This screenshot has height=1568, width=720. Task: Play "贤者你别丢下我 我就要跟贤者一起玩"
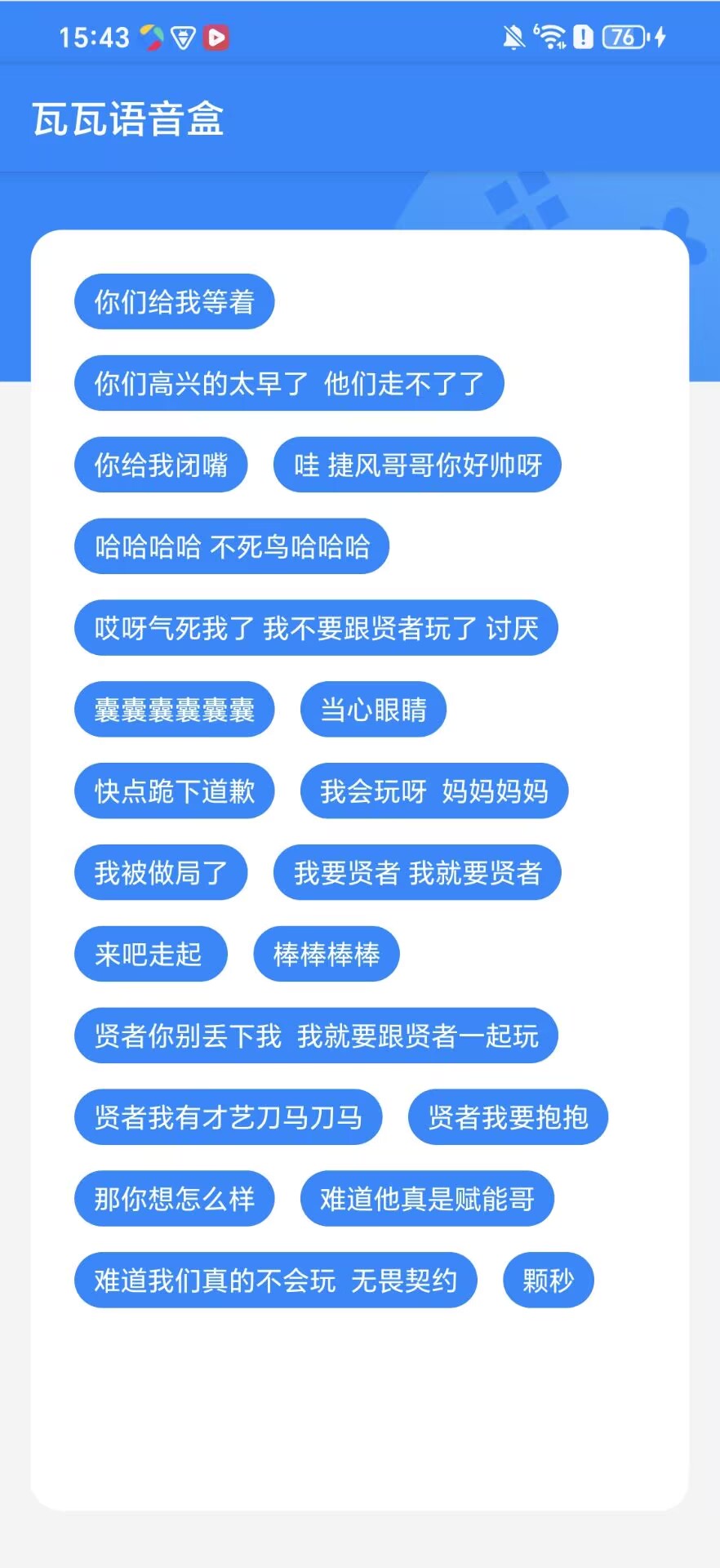pyautogui.click(x=316, y=1036)
